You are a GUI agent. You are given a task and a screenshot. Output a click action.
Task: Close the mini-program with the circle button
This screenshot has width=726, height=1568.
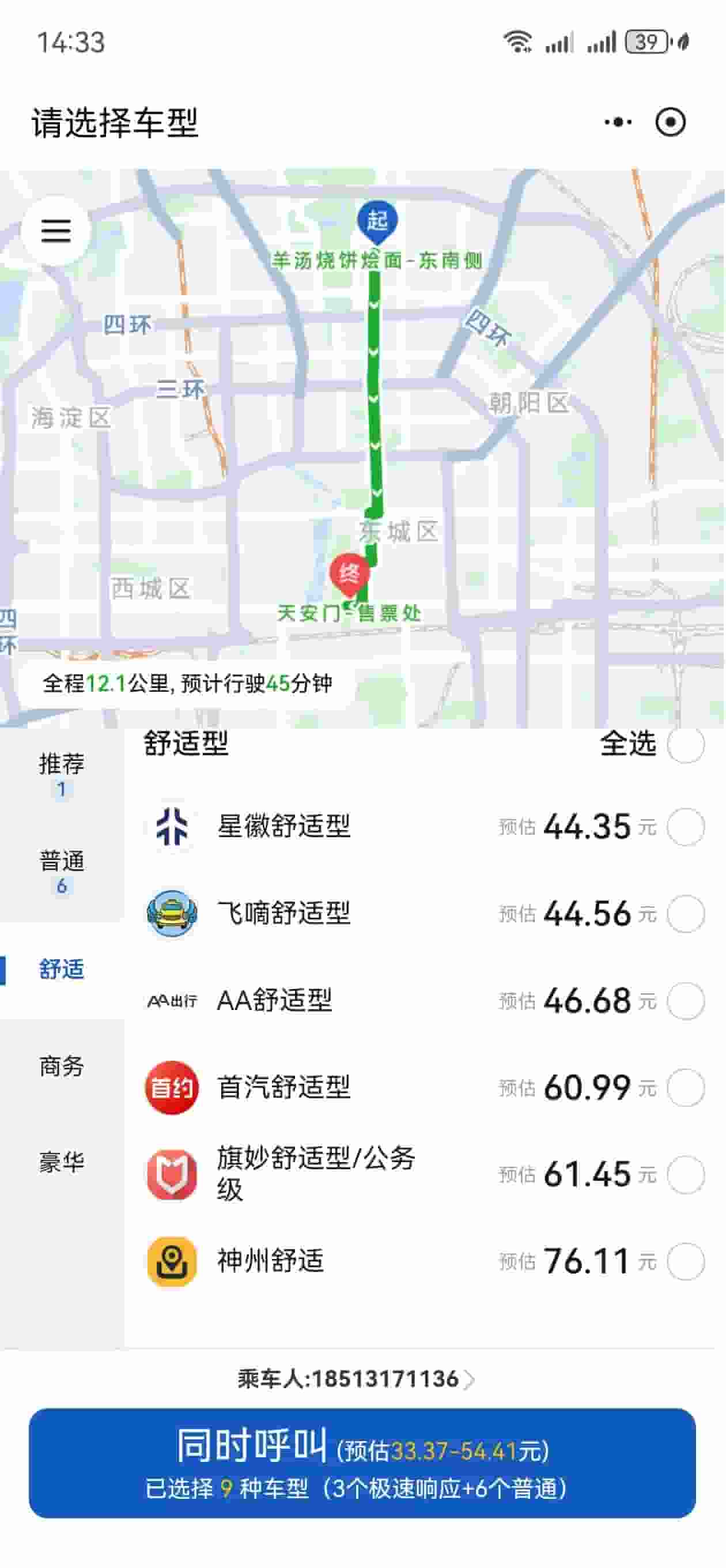(671, 122)
